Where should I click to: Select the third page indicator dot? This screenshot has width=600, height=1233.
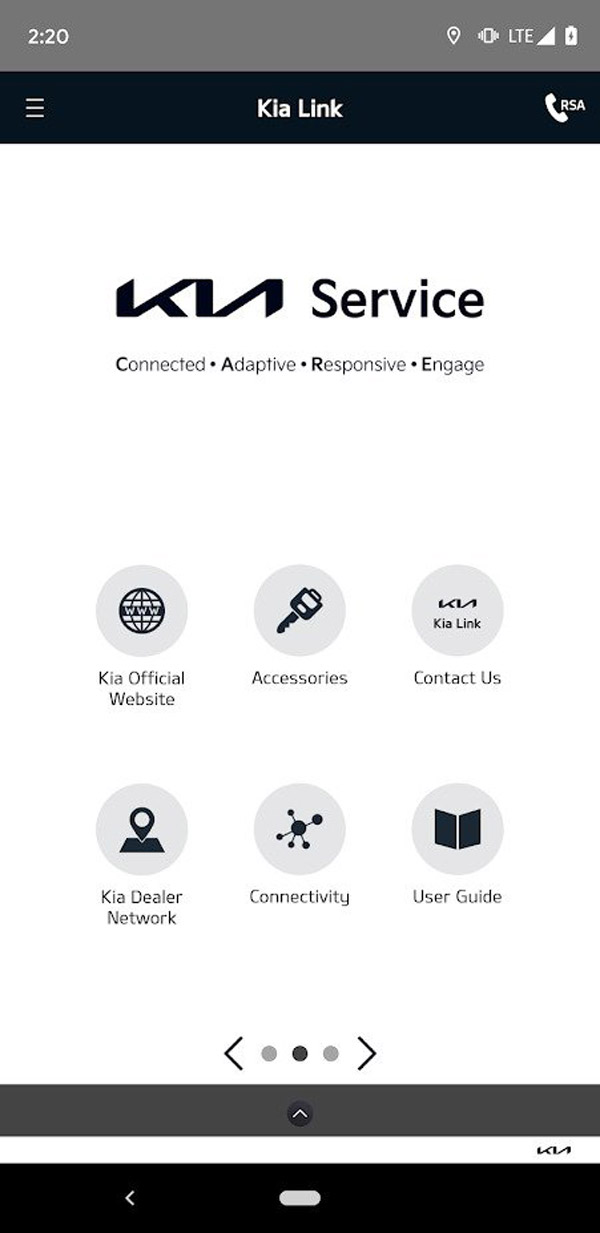point(331,1053)
